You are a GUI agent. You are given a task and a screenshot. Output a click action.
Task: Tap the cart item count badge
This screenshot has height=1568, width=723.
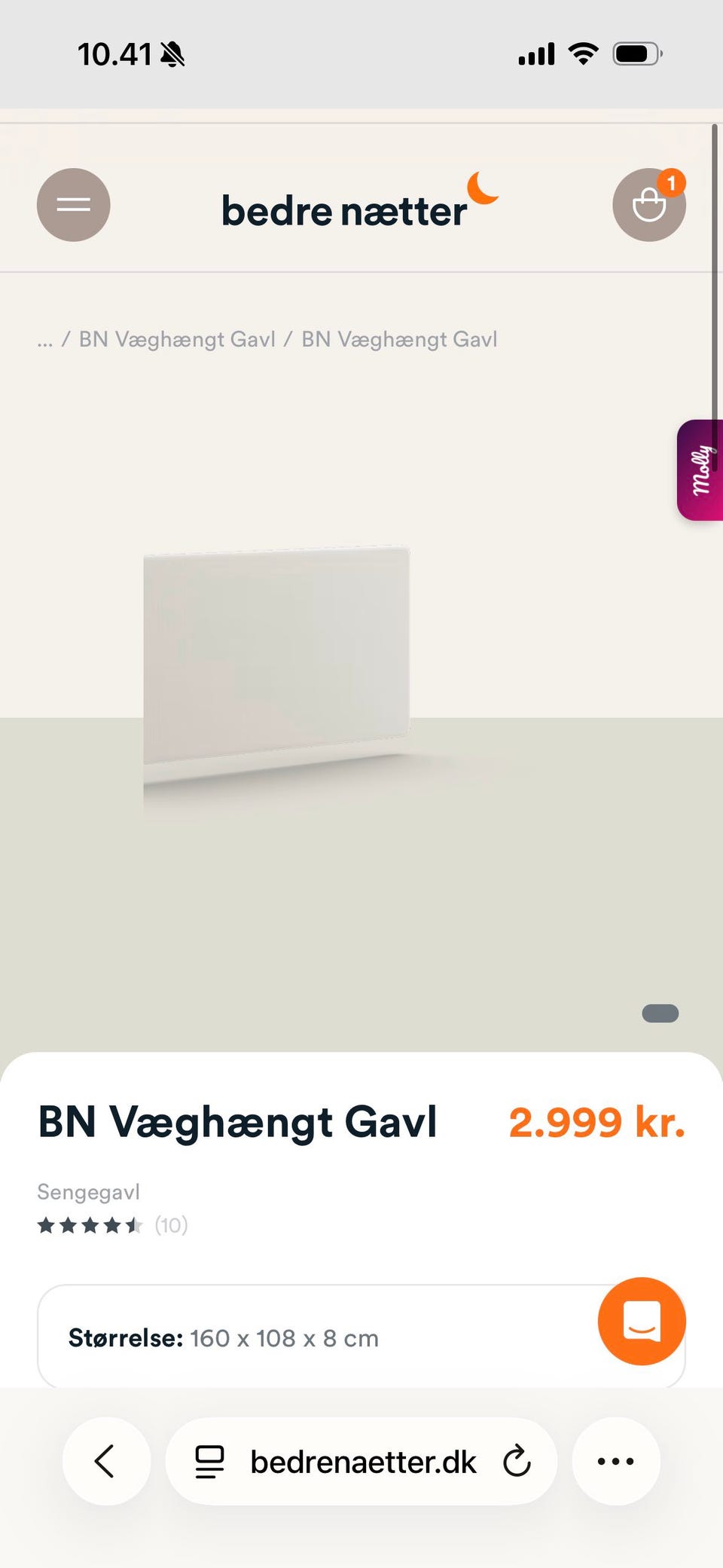671,183
